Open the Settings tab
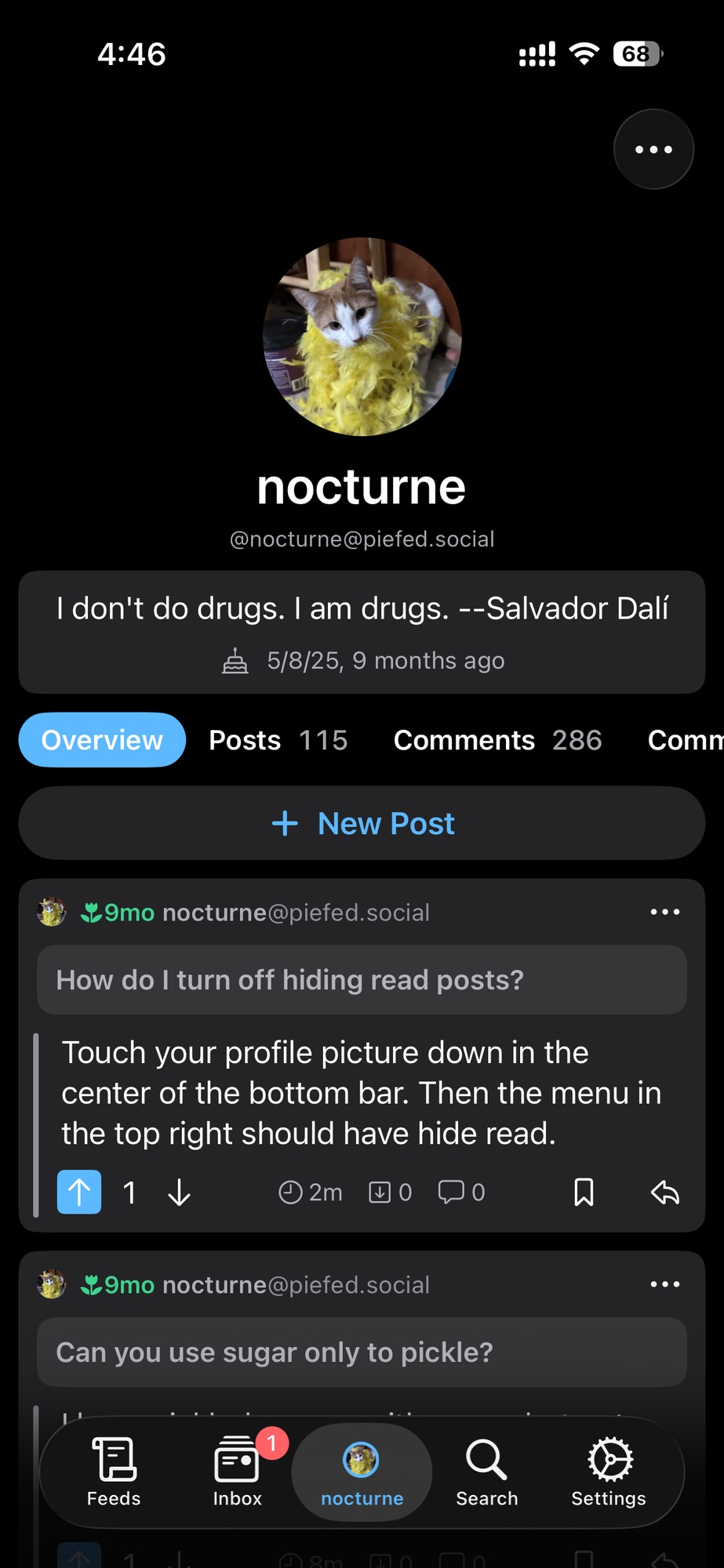The width and height of the screenshot is (724, 1568). [x=609, y=1472]
